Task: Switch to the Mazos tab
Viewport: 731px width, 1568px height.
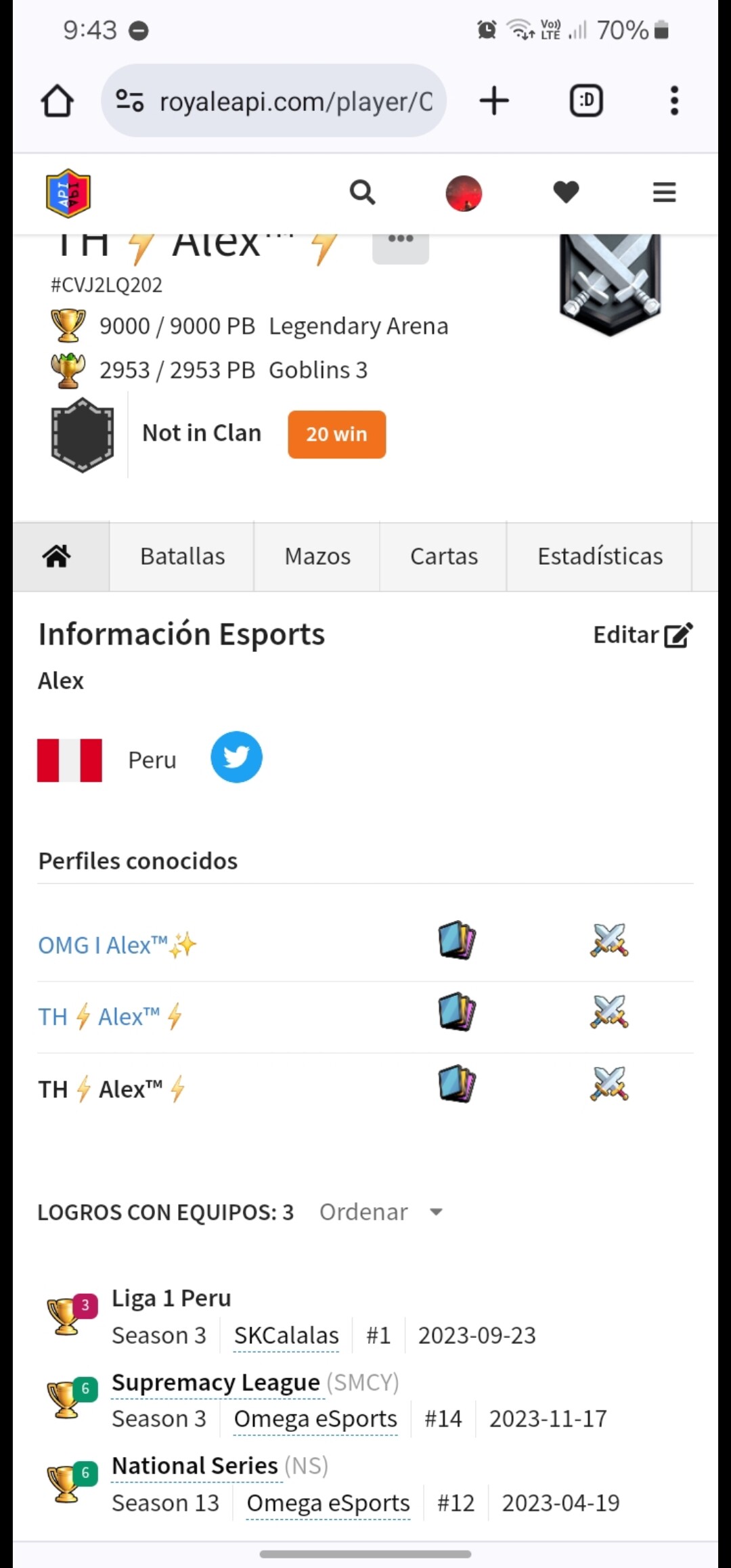Action: pyautogui.click(x=317, y=556)
